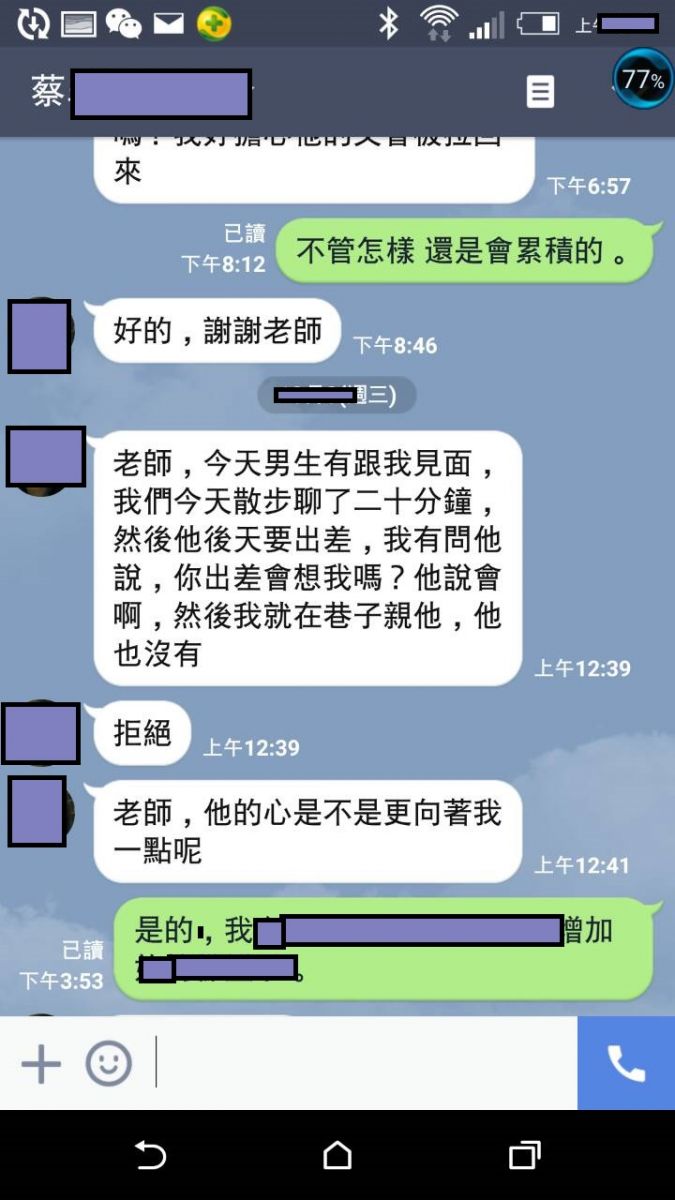675x1200 pixels.
Task: Start a voice call with this contact
Action: 626,1064
